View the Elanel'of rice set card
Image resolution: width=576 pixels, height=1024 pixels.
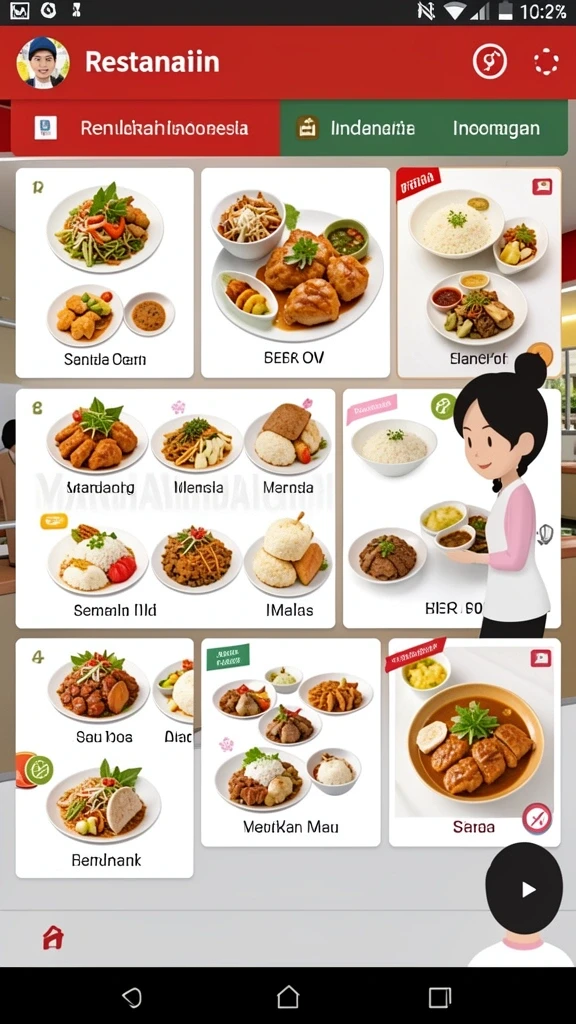pyautogui.click(x=479, y=273)
